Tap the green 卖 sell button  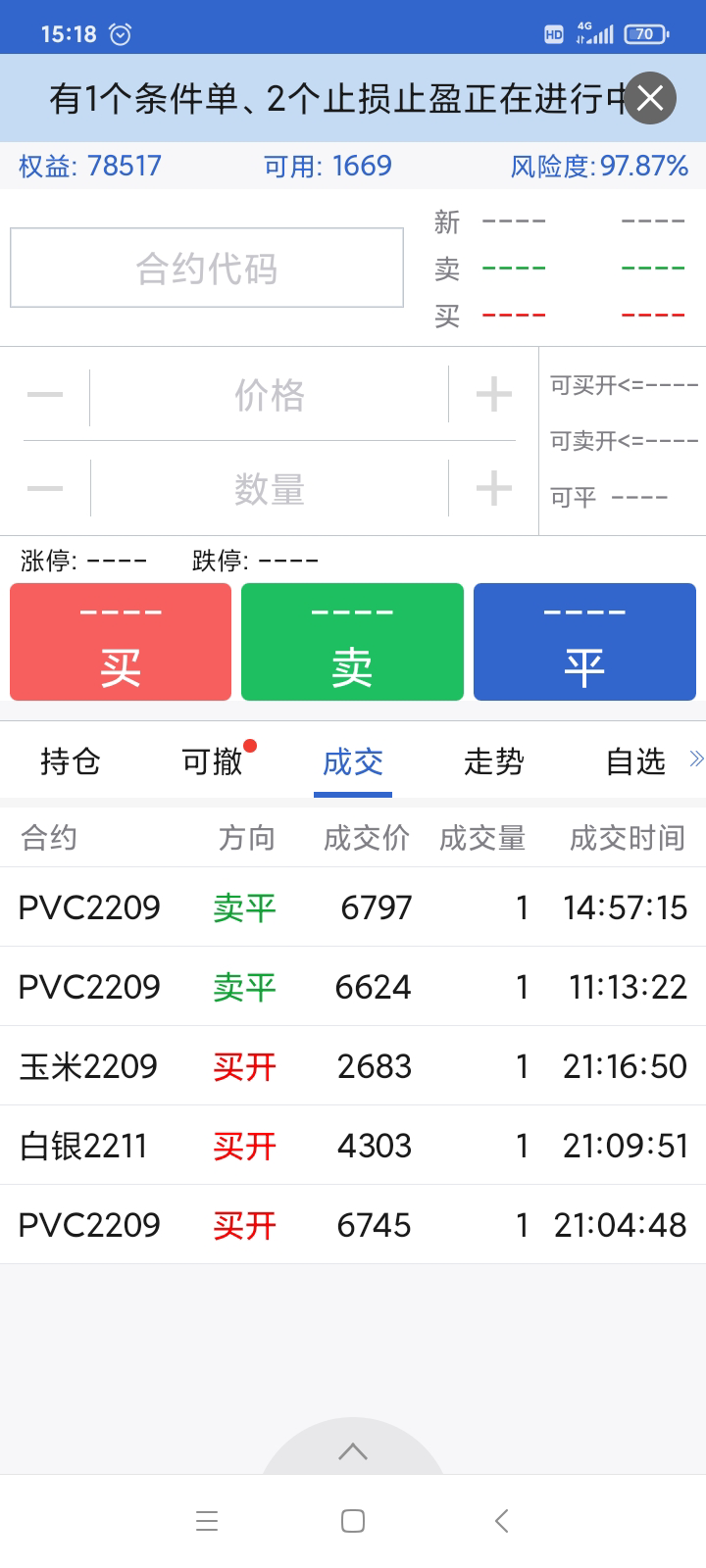[x=352, y=642]
